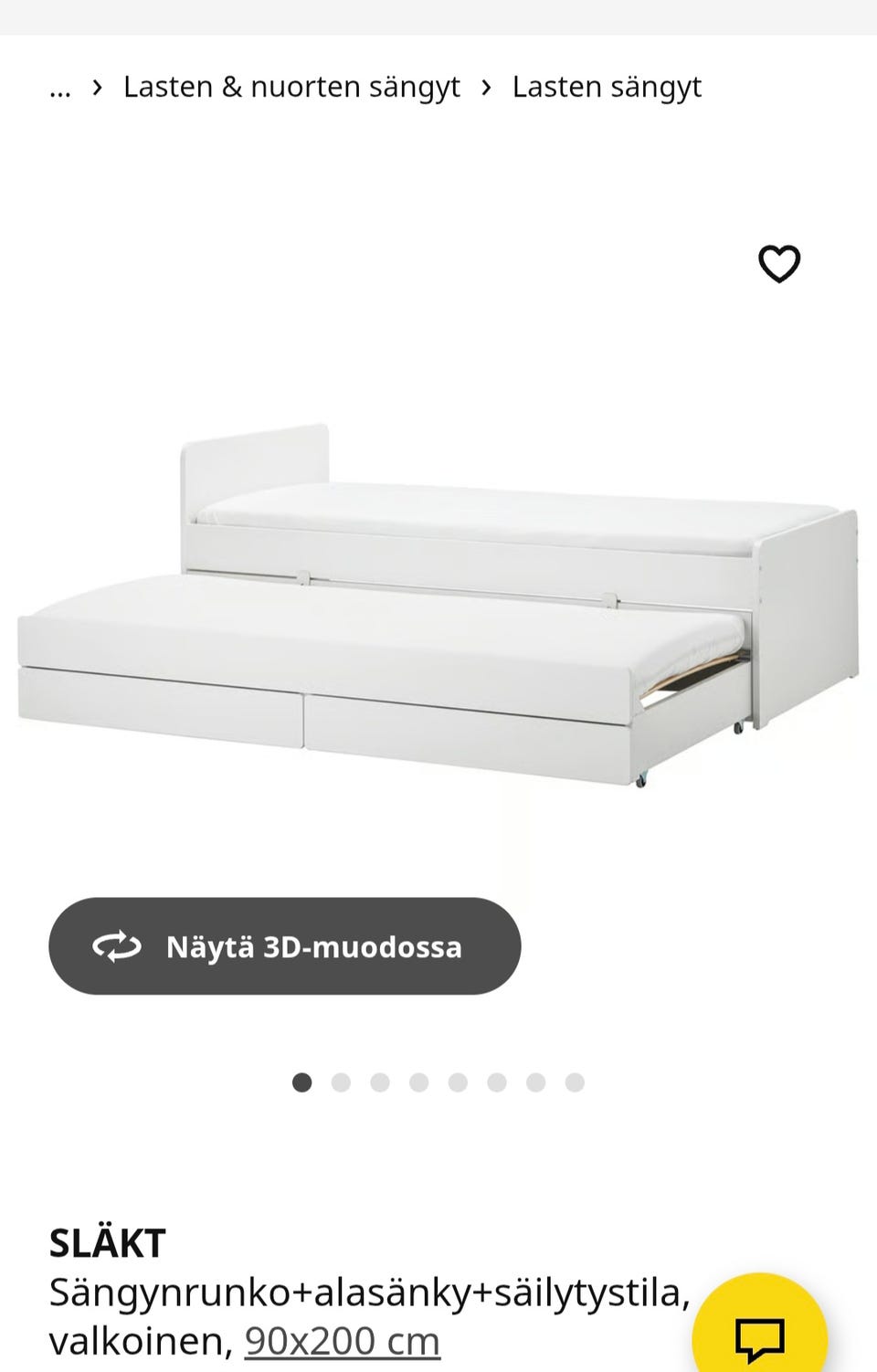
Task: Go to Lasten sängyt category breadcrumb
Action: [607, 87]
